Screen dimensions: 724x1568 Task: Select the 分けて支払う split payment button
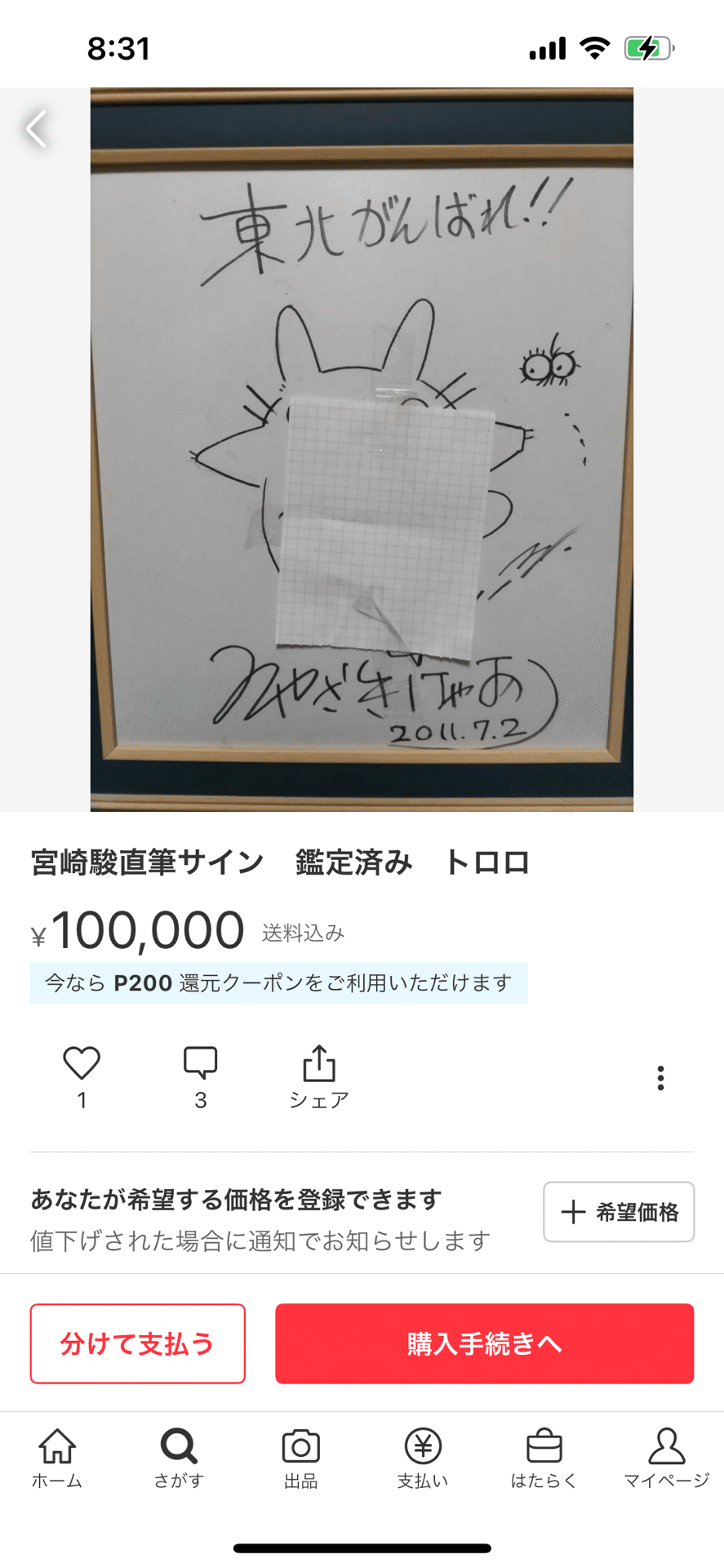137,1343
